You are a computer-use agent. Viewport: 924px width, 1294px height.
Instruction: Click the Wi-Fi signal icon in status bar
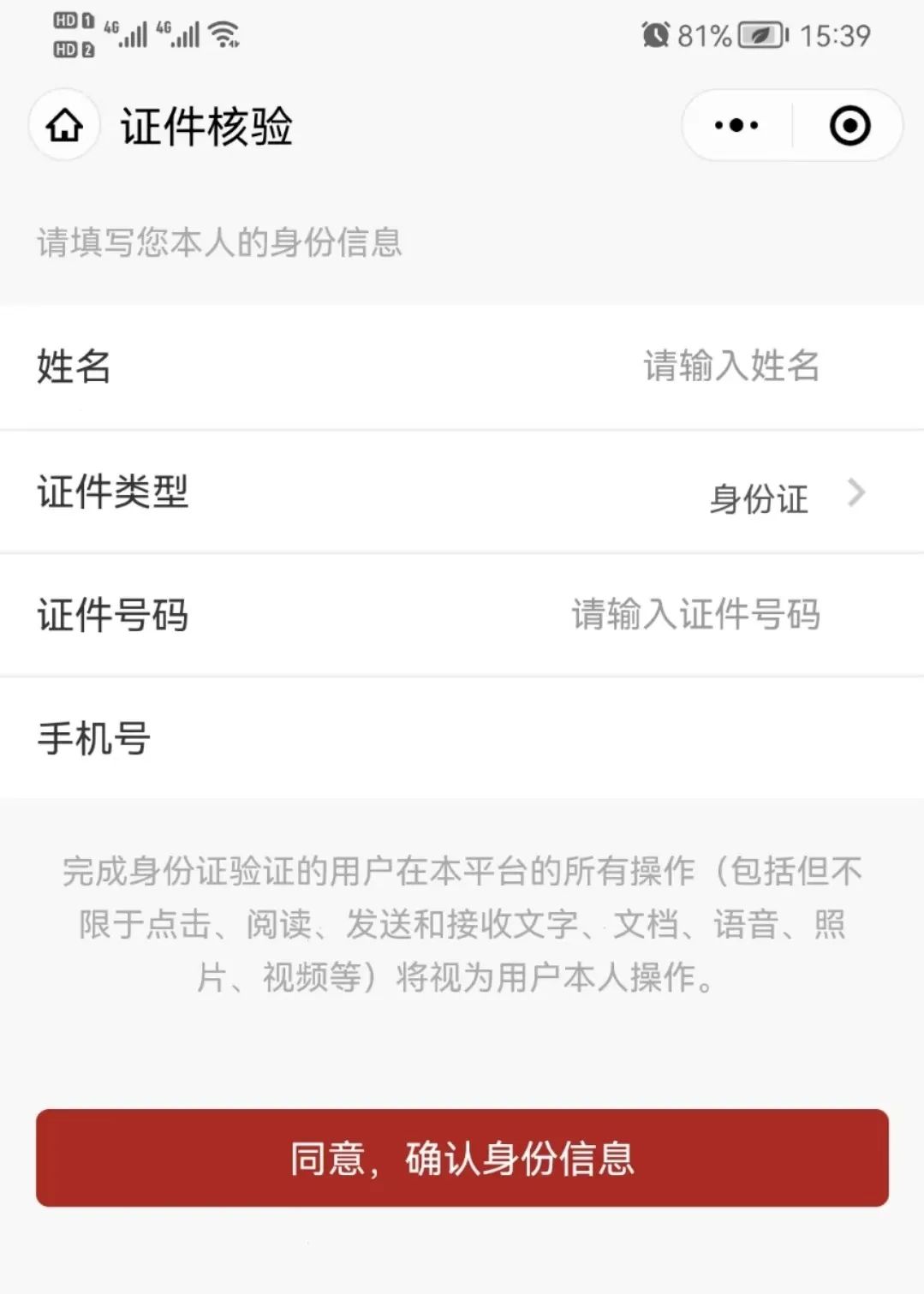coord(224,33)
